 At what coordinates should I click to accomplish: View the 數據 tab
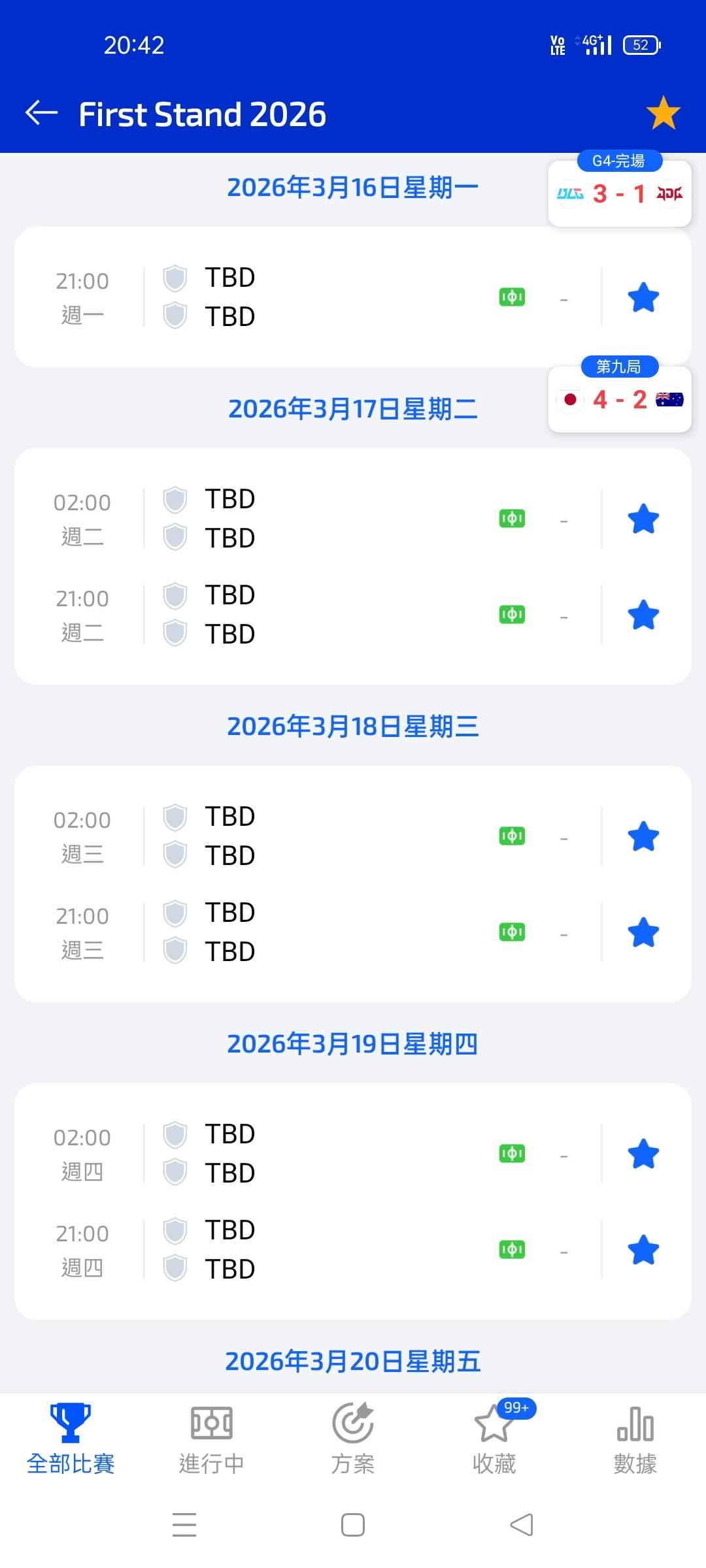(x=635, y=1439)
